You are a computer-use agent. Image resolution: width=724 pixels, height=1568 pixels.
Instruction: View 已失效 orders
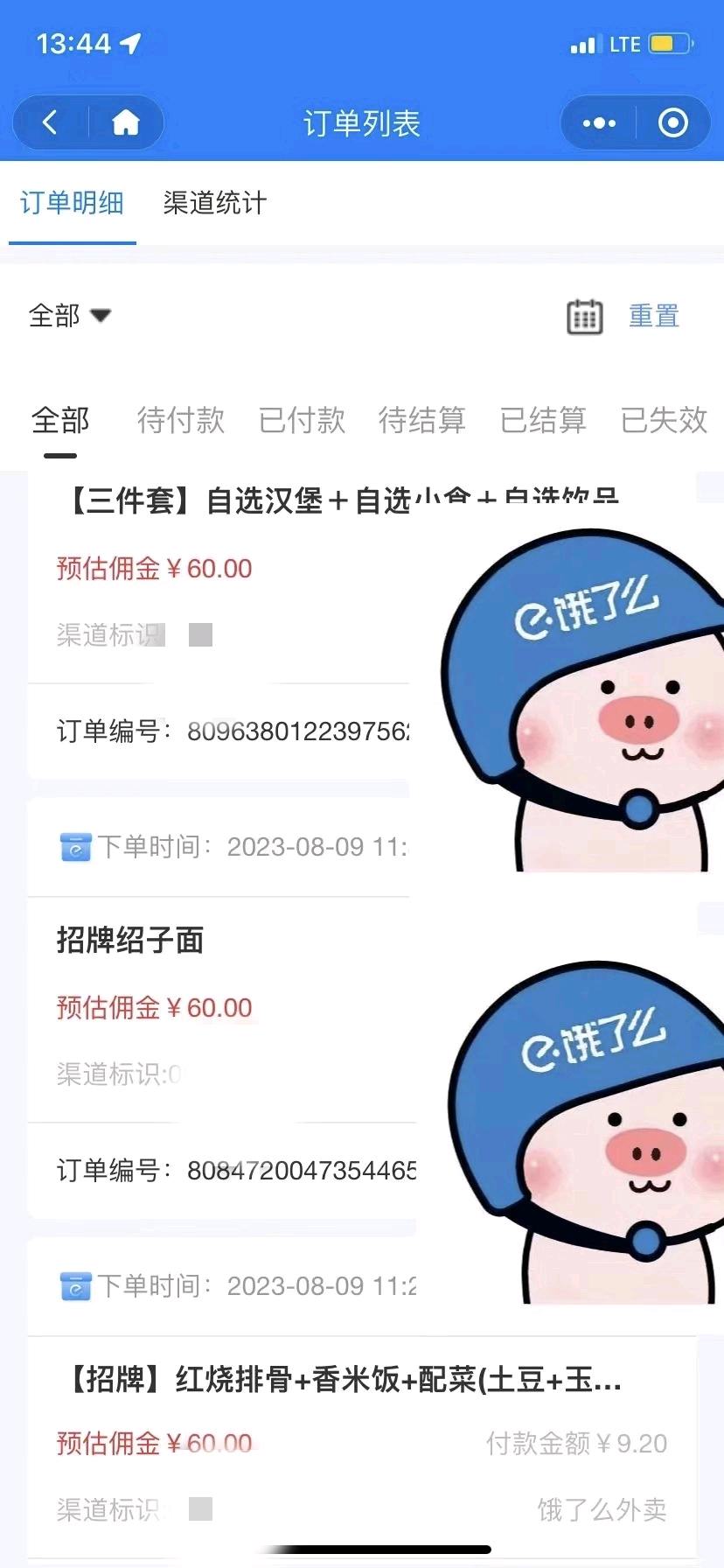tap(663, 420)
